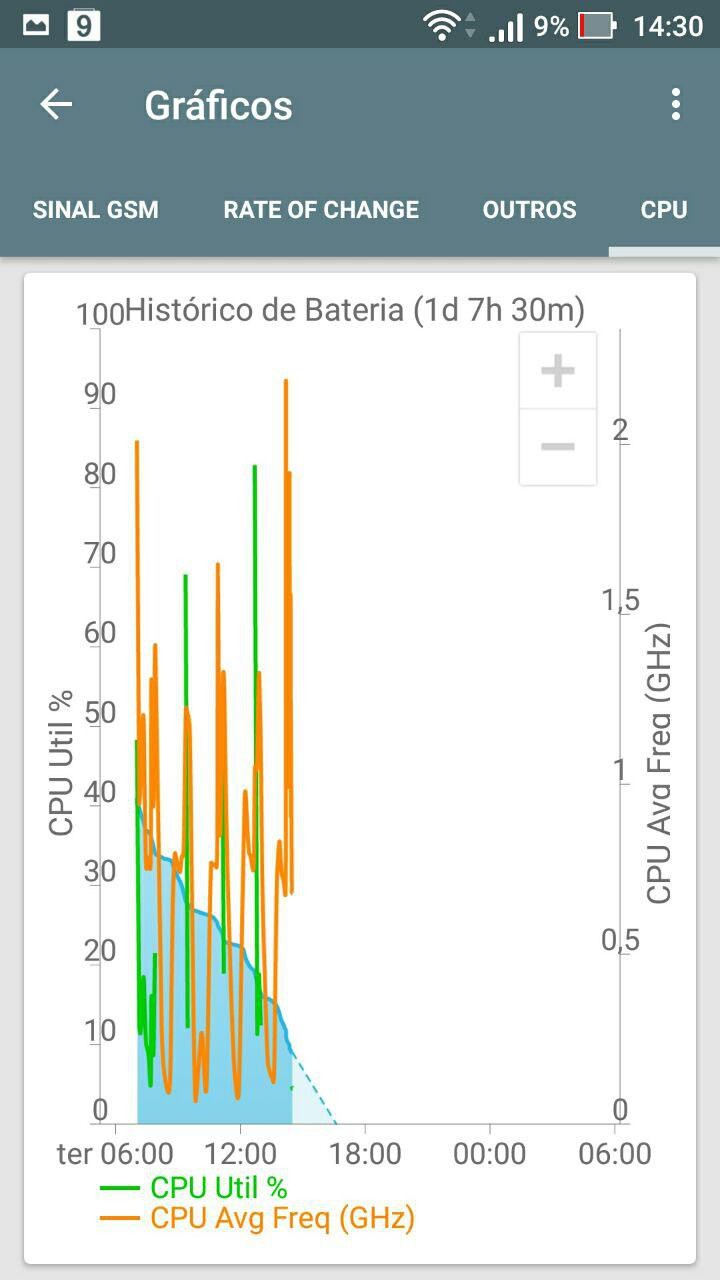The image size is (720, 1280).
Task: Select the CPU tab
Action: pyautogui.click(x=664, y=210)
